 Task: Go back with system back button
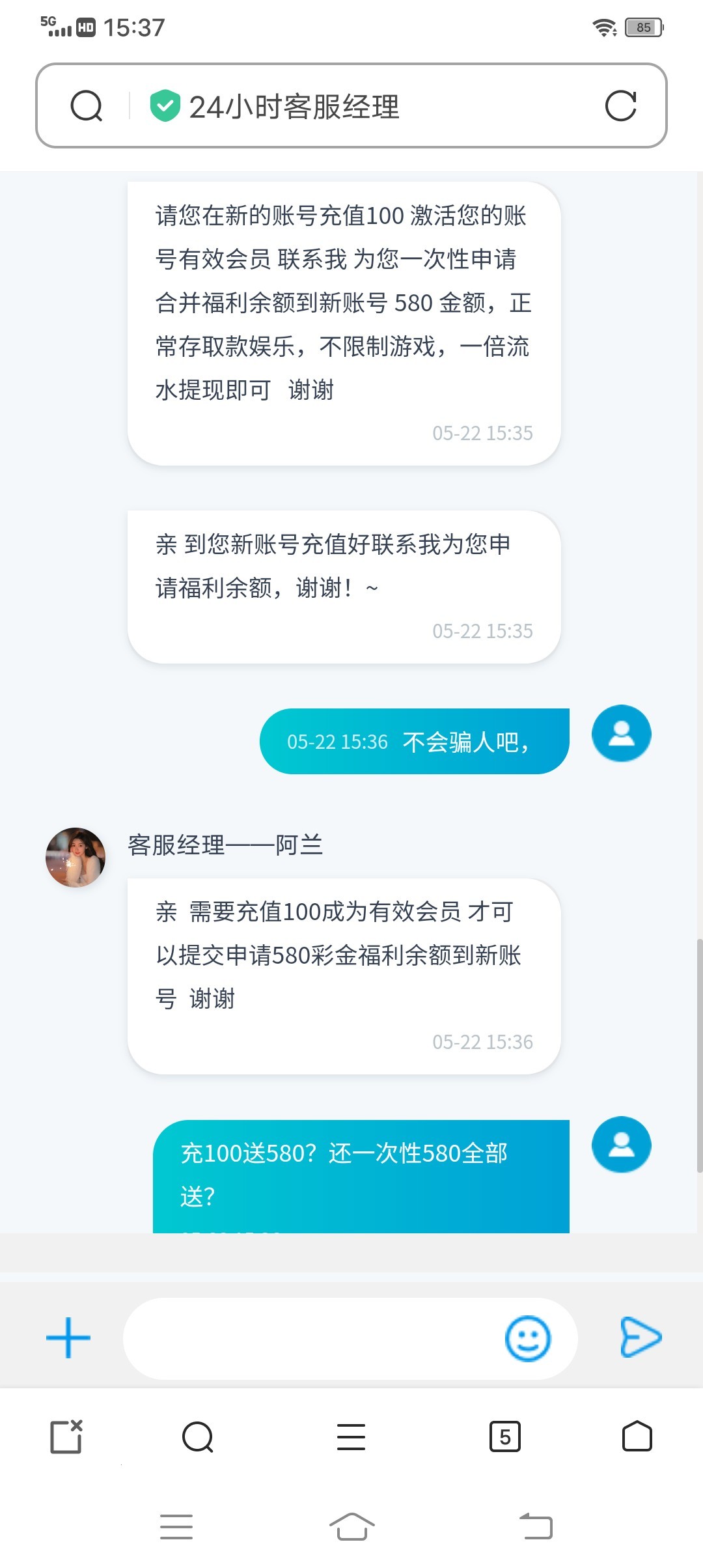coord(536,1526)
